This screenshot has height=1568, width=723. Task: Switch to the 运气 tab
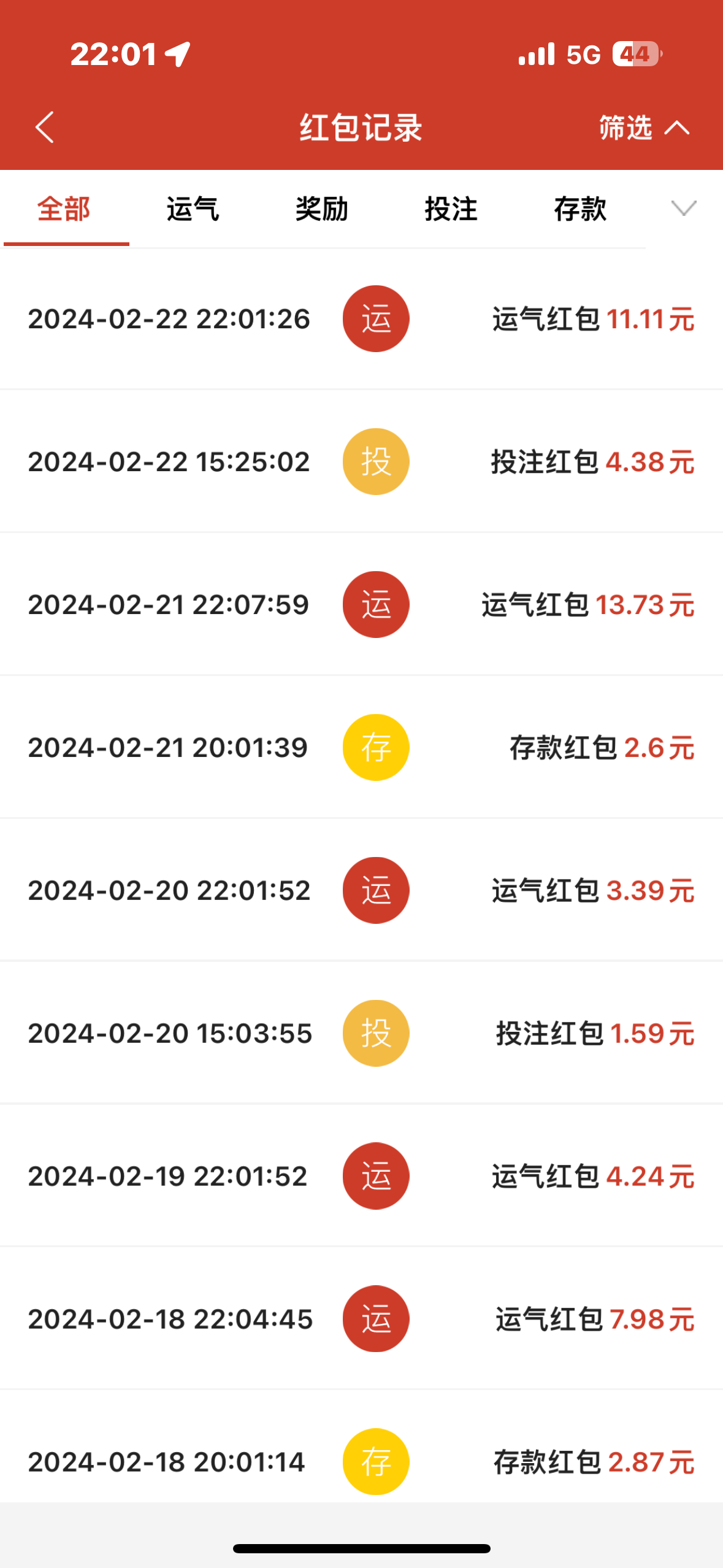(x=193, y=209)
